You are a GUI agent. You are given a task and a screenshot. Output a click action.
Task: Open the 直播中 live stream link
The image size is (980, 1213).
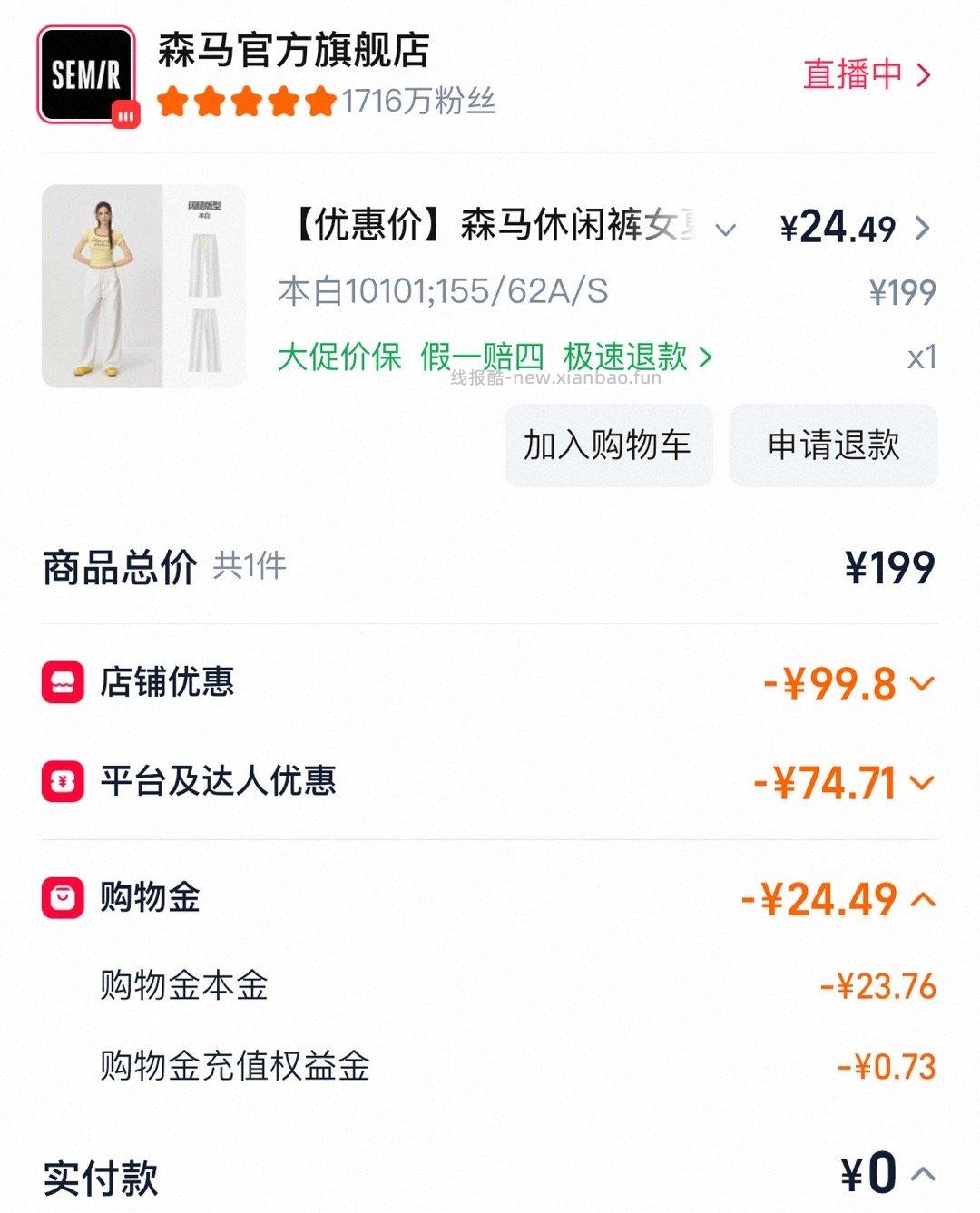867,74
